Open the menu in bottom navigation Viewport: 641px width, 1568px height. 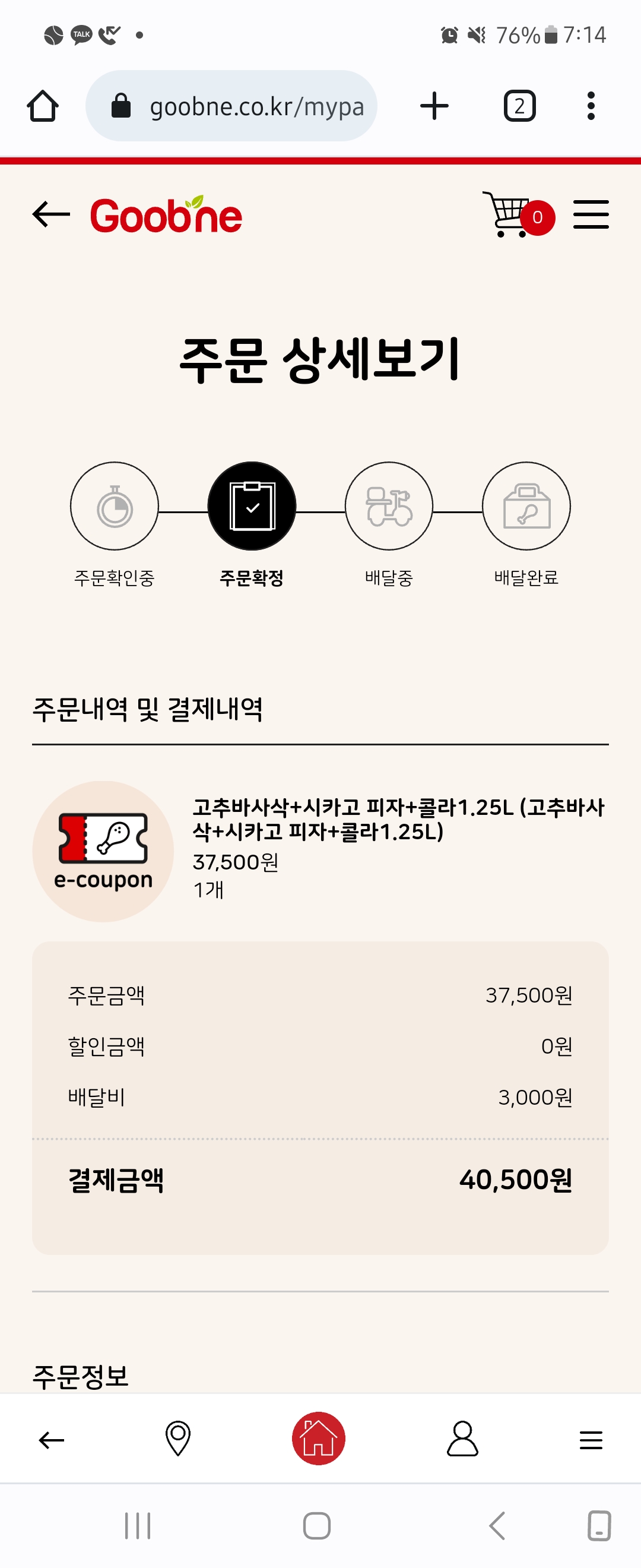pos(591,1440)
